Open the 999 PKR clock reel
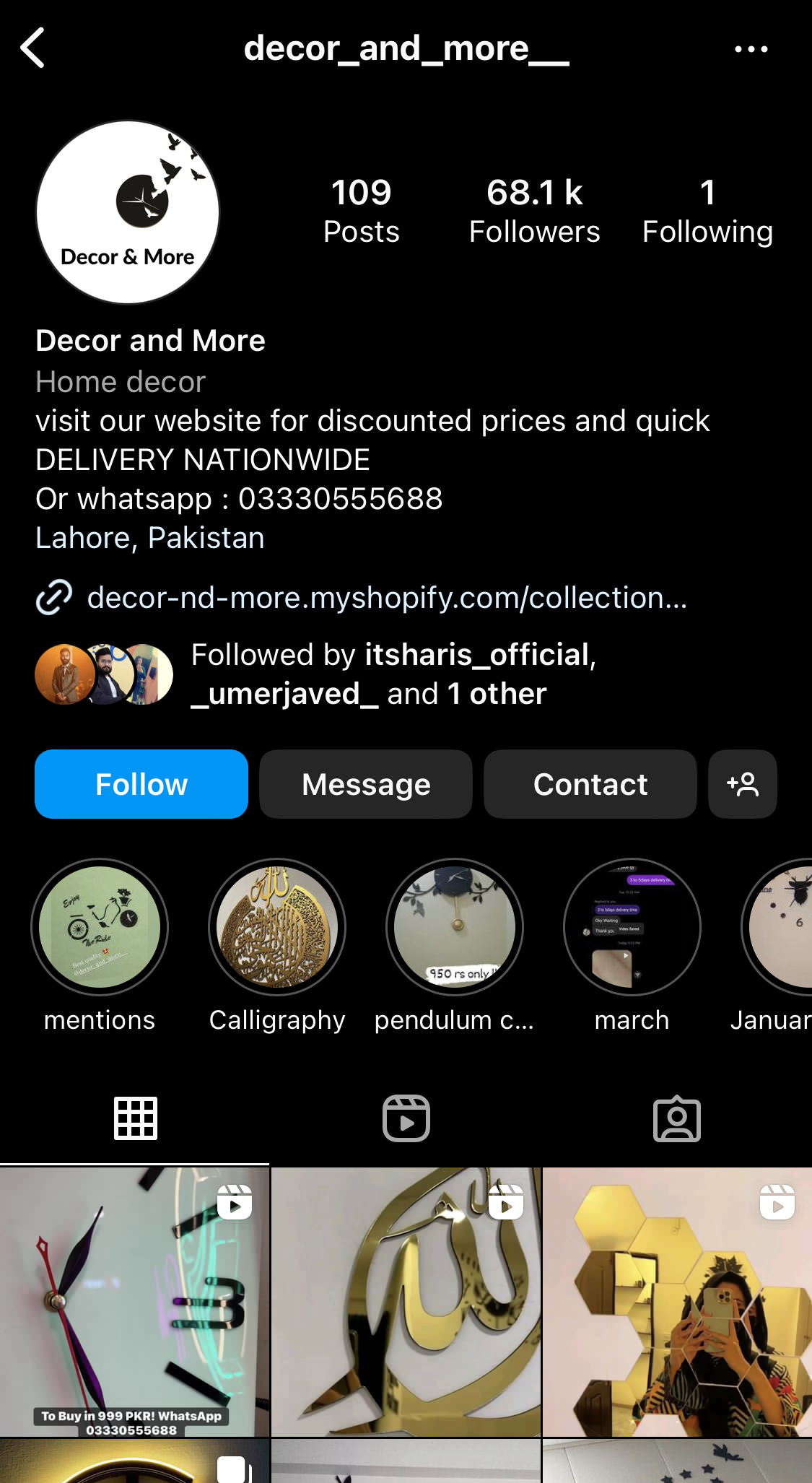This screenshot has width=812, height=1483. (134, 1302)
